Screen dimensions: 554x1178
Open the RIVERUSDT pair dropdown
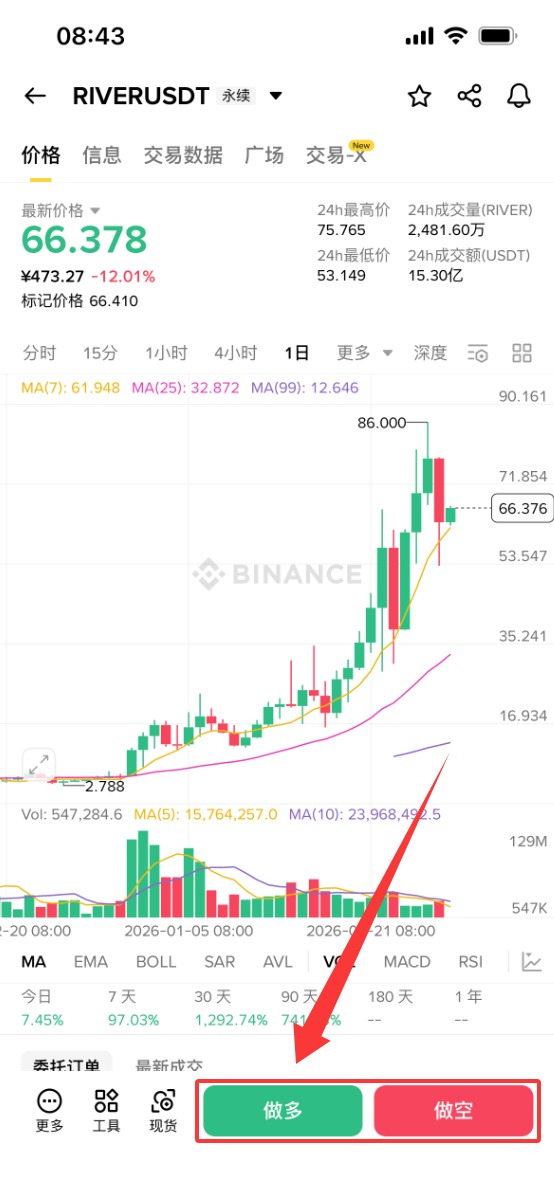point(276,96)
